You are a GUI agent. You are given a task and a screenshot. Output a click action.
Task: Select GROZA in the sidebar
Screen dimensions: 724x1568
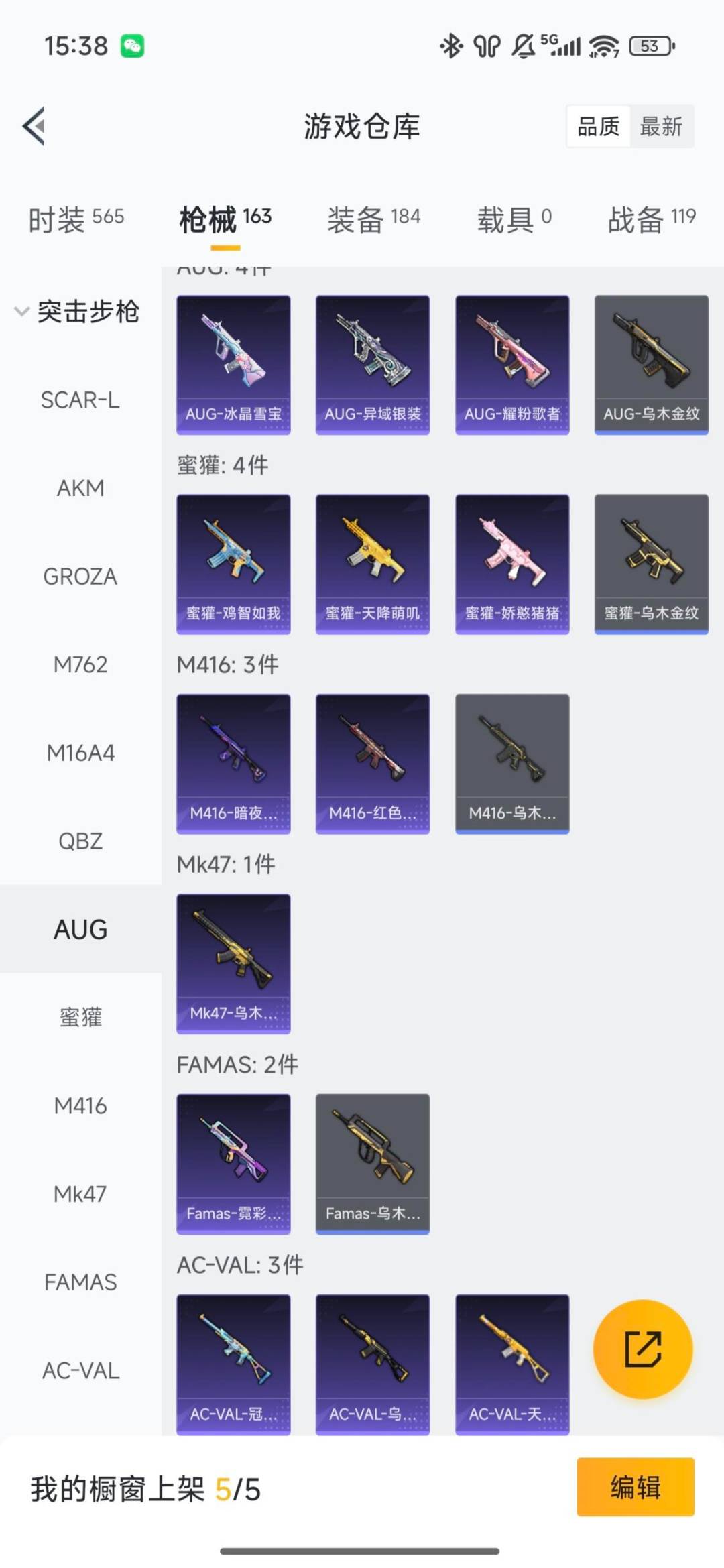[80, 577]
